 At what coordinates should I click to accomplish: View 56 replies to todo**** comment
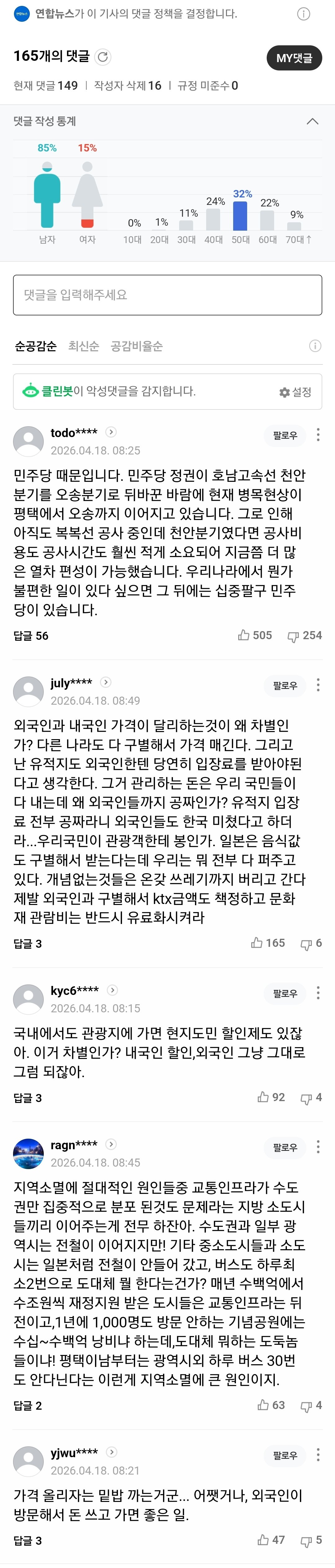[x=30, y=635]
